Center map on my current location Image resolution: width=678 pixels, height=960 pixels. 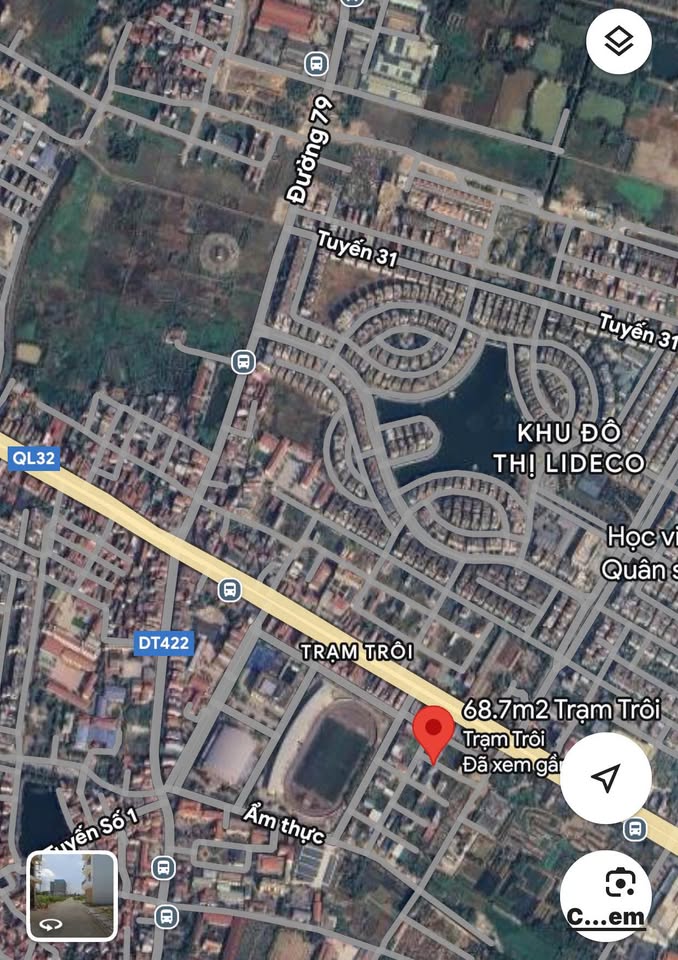(605, 778)
